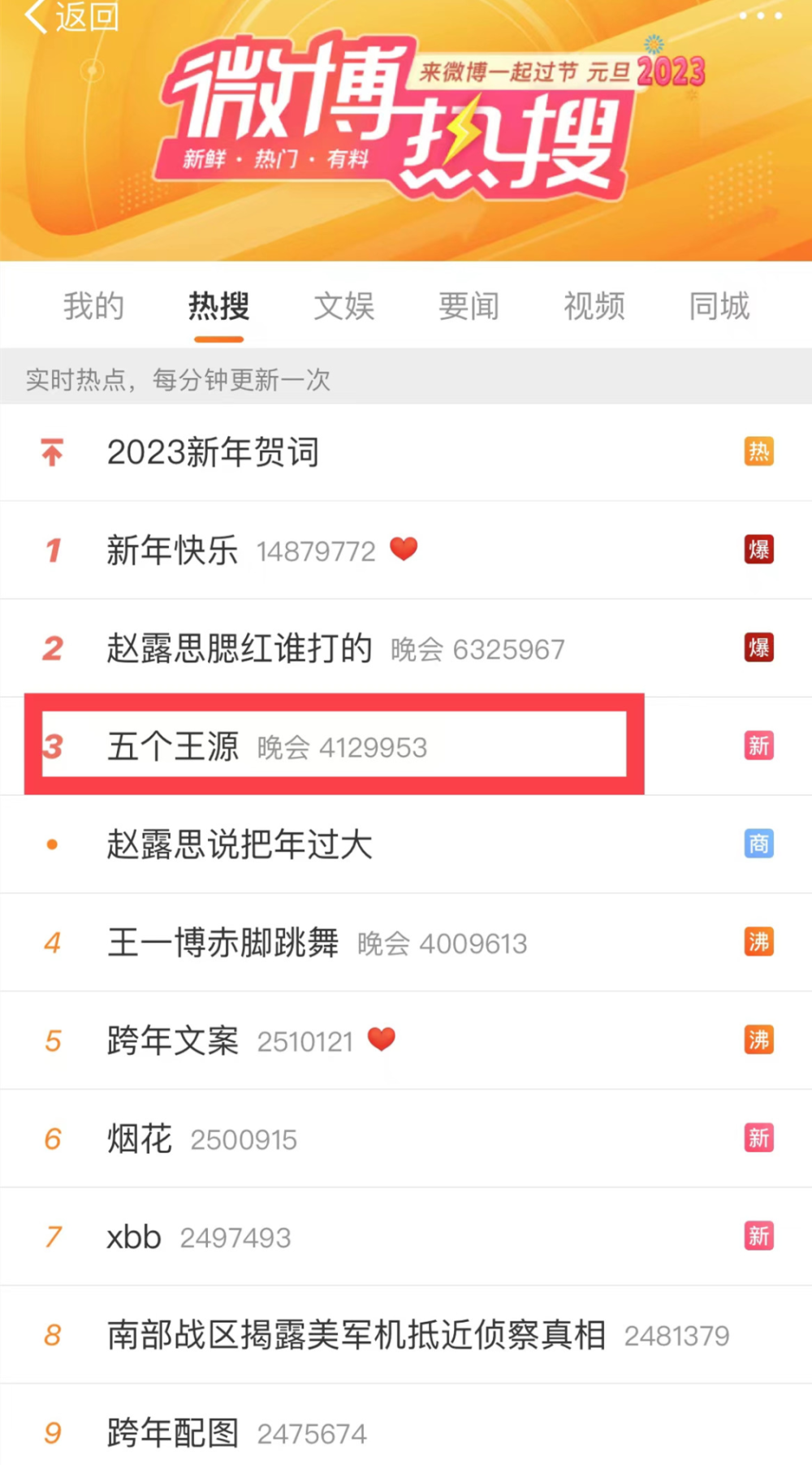Screen dimensions: 812x1465
Task: Switch to the 视频 tab
Action: tap(594, 307)
